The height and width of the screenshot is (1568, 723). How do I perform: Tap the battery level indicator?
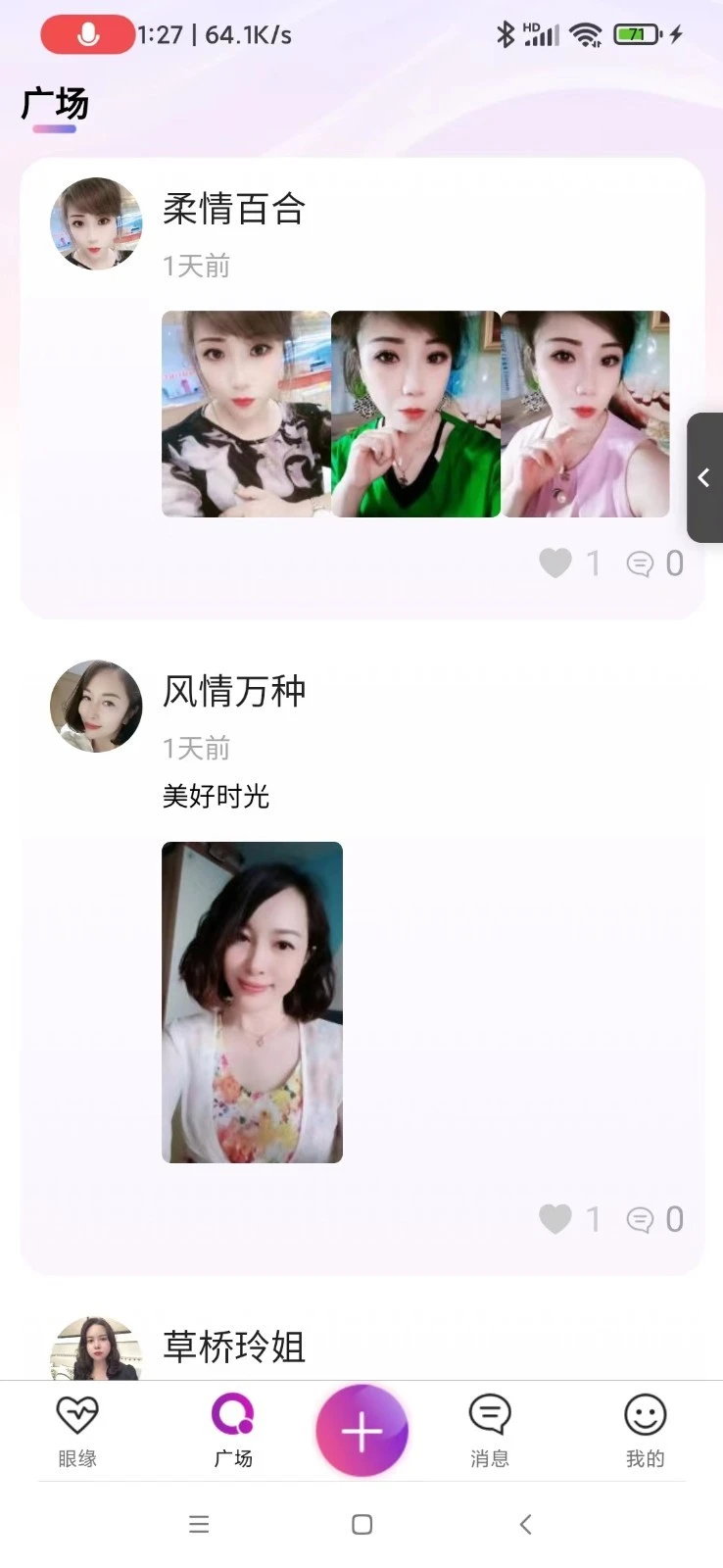[638, 32]
